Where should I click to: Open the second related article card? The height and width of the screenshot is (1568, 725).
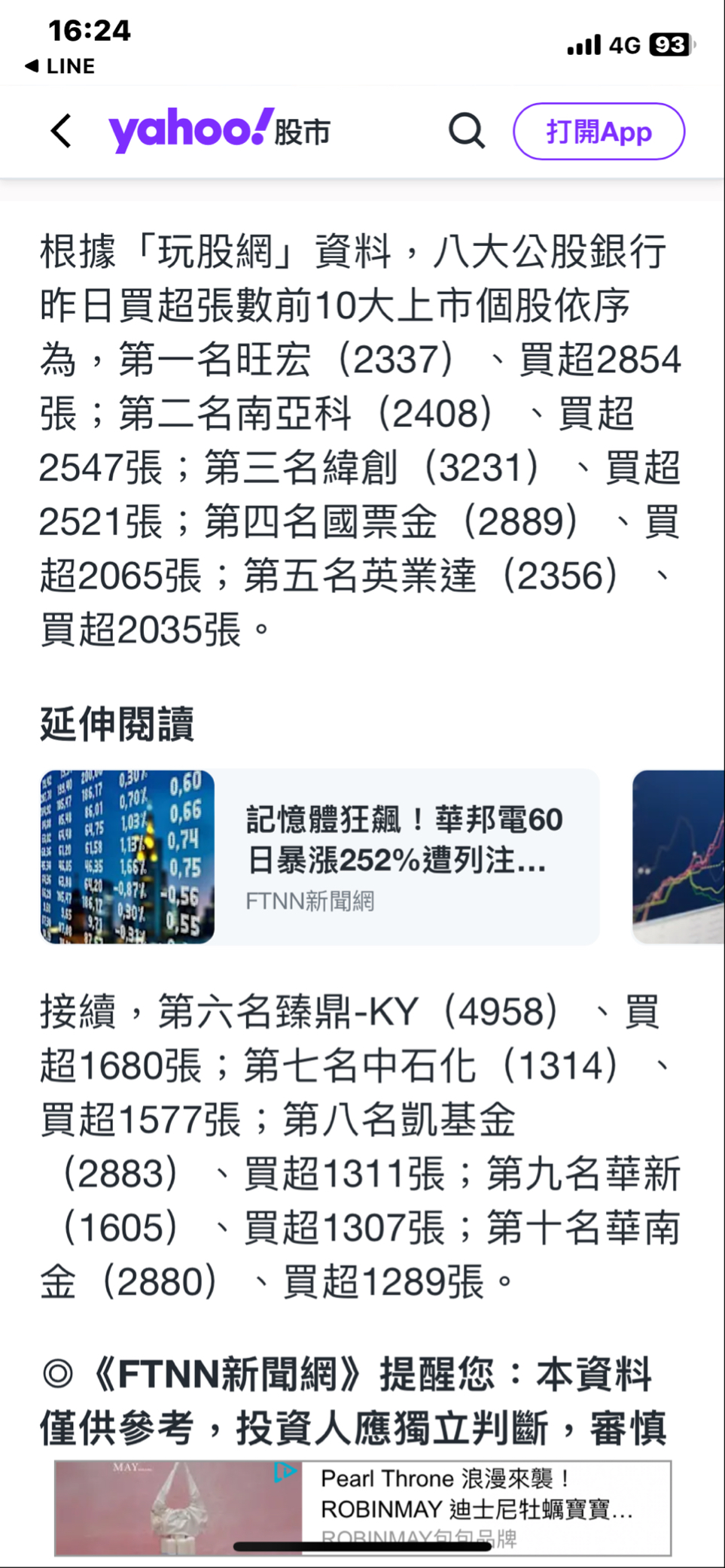679,856
